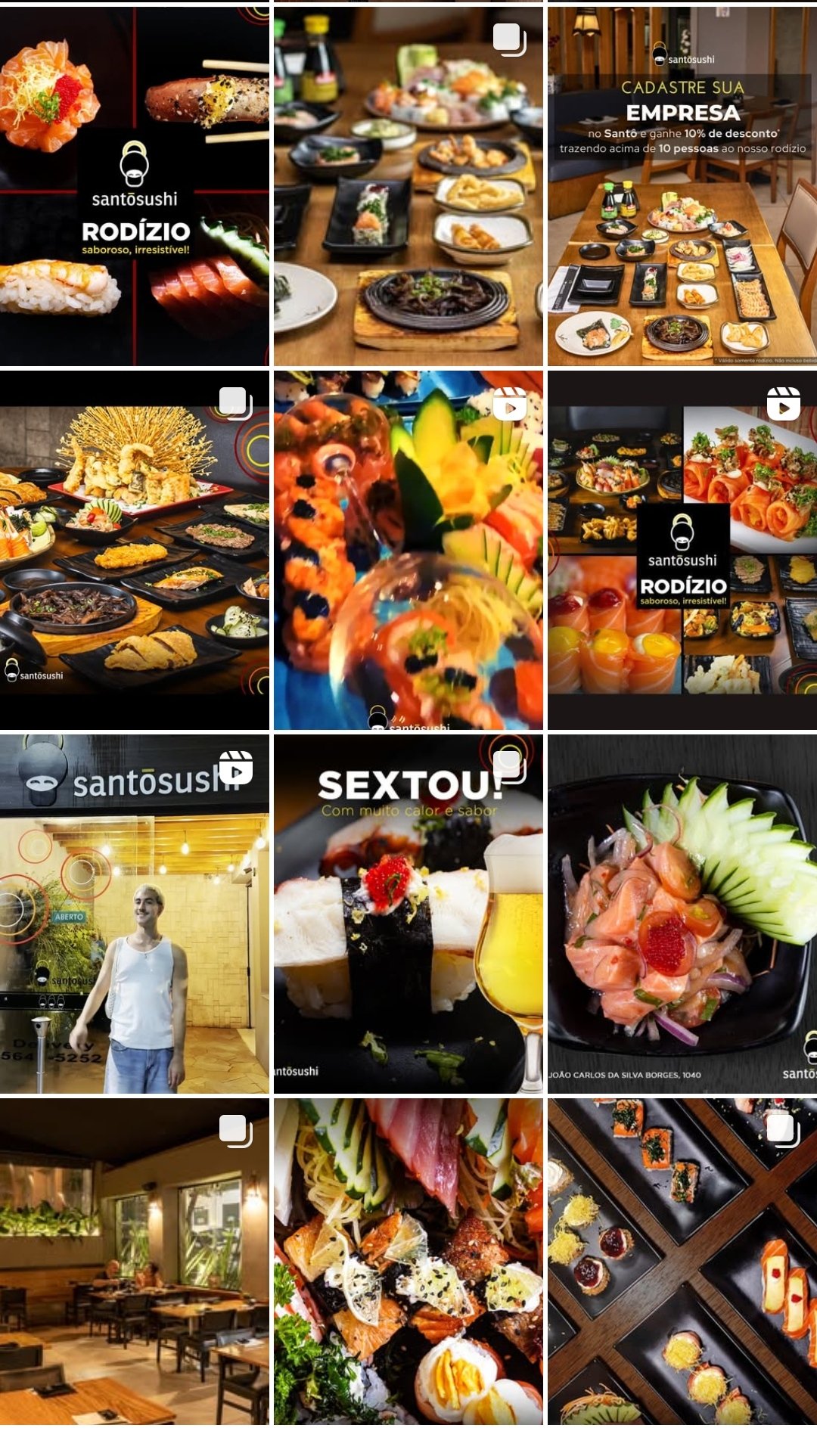Screen dimensions: 817x1456
Task: Open the restaurant interior carousel post
Action: pos(134,1262)
